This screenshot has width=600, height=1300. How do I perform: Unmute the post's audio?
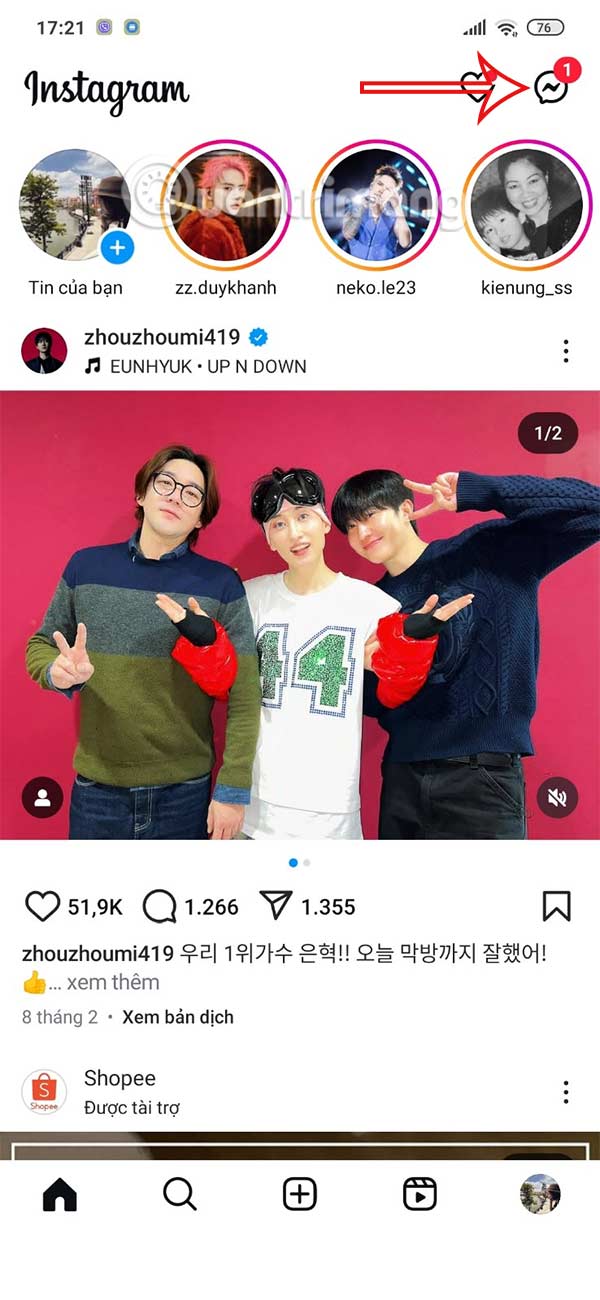tap(557, 798)
